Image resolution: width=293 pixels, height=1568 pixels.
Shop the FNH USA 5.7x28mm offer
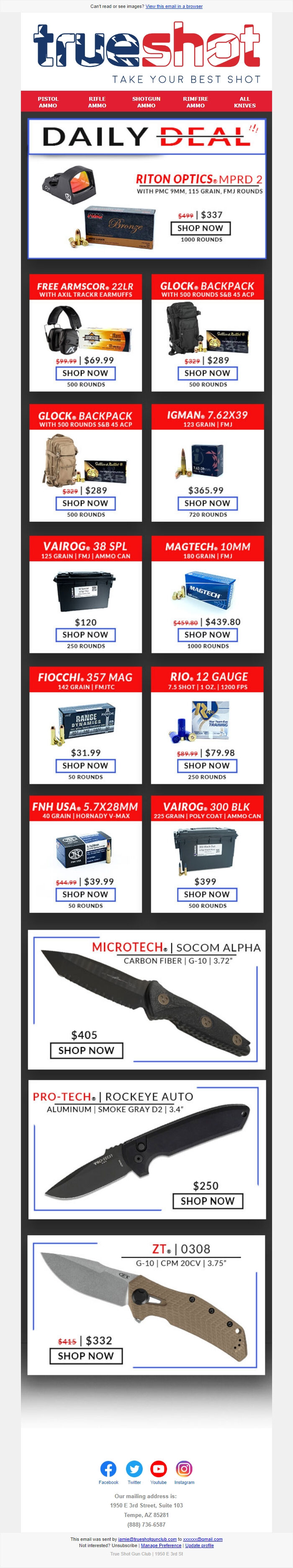click(x=85, y=894)
